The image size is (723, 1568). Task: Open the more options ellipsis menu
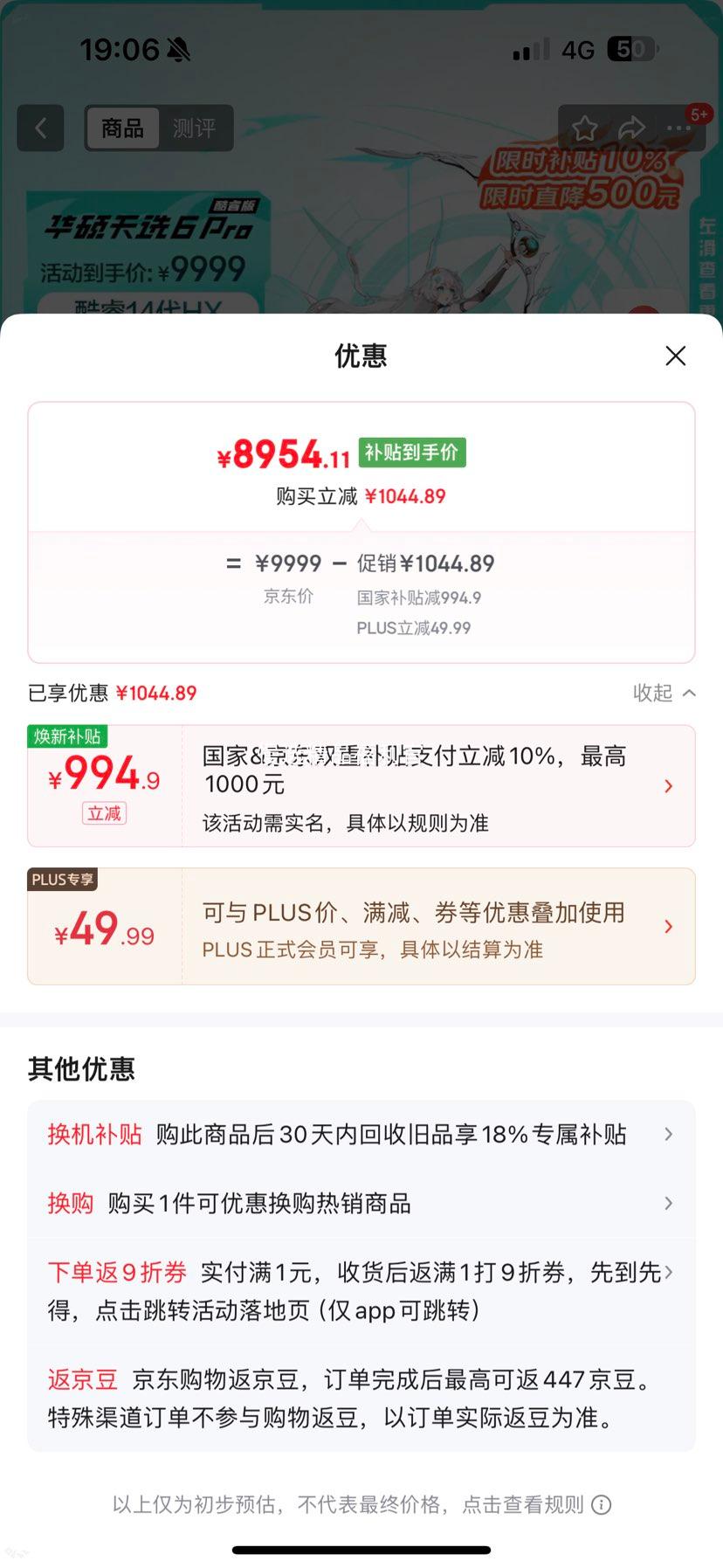tap(678, 128)
